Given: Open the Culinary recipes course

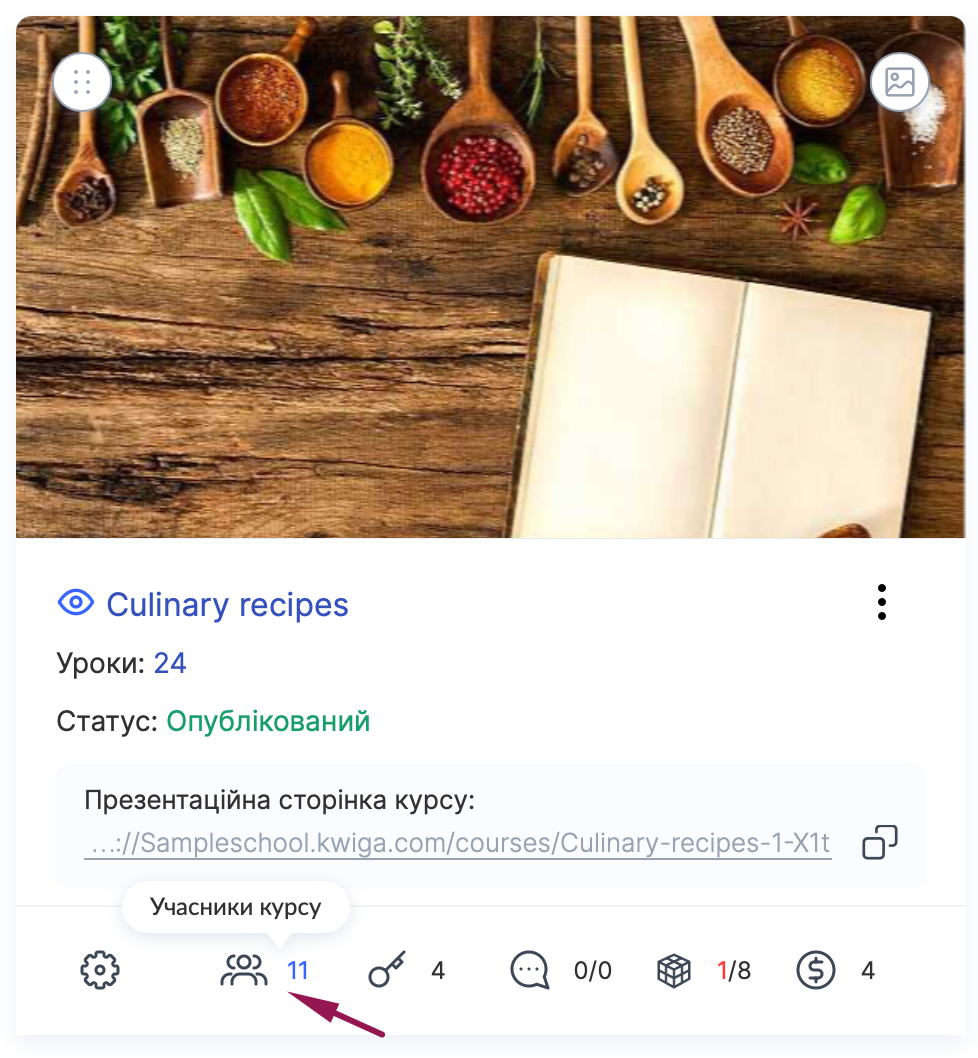Looking at the screenshot, I should point(227,605).
